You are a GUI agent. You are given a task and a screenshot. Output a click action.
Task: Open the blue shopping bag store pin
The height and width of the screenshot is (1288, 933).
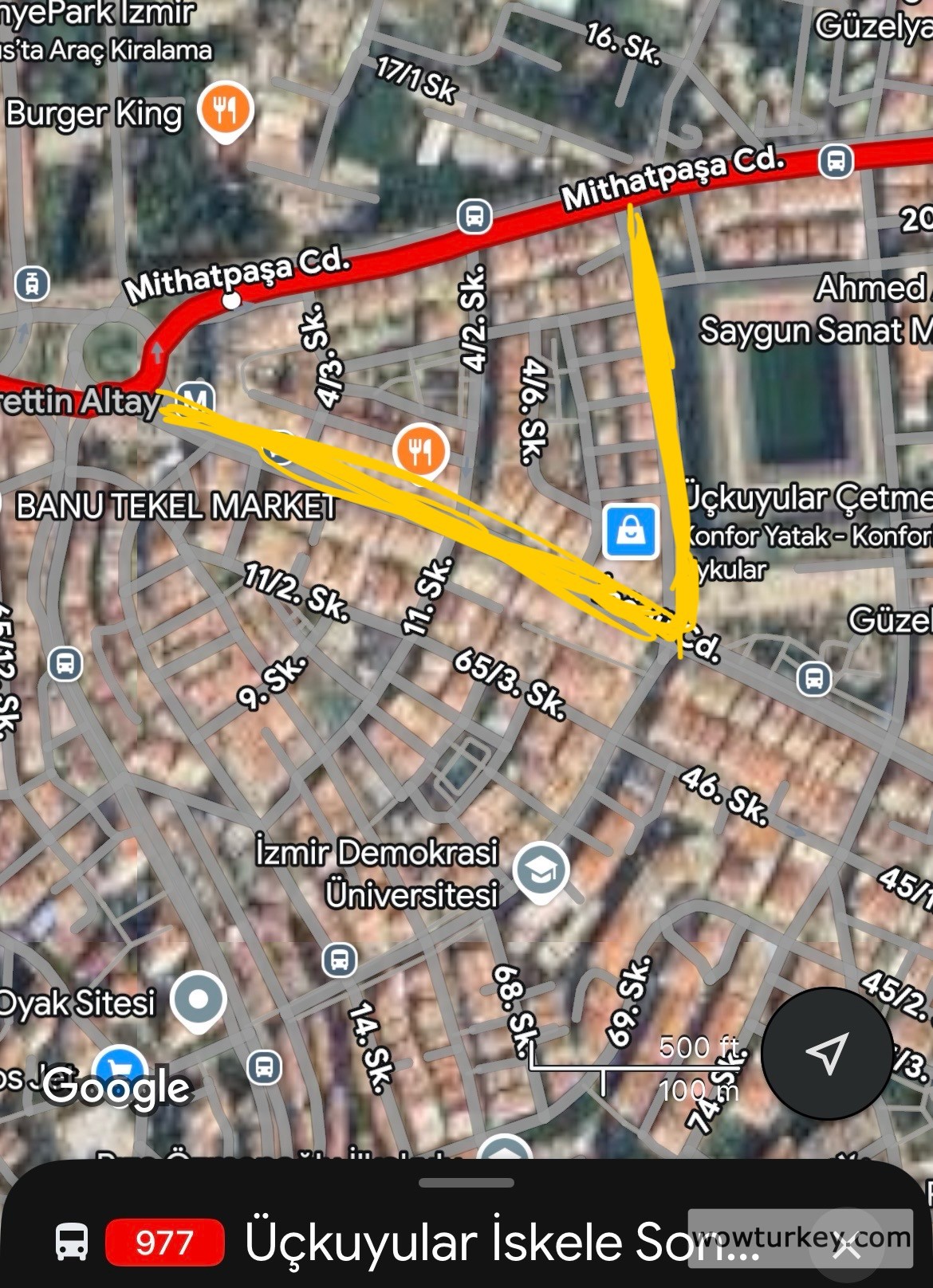click(x=631, y=531)
